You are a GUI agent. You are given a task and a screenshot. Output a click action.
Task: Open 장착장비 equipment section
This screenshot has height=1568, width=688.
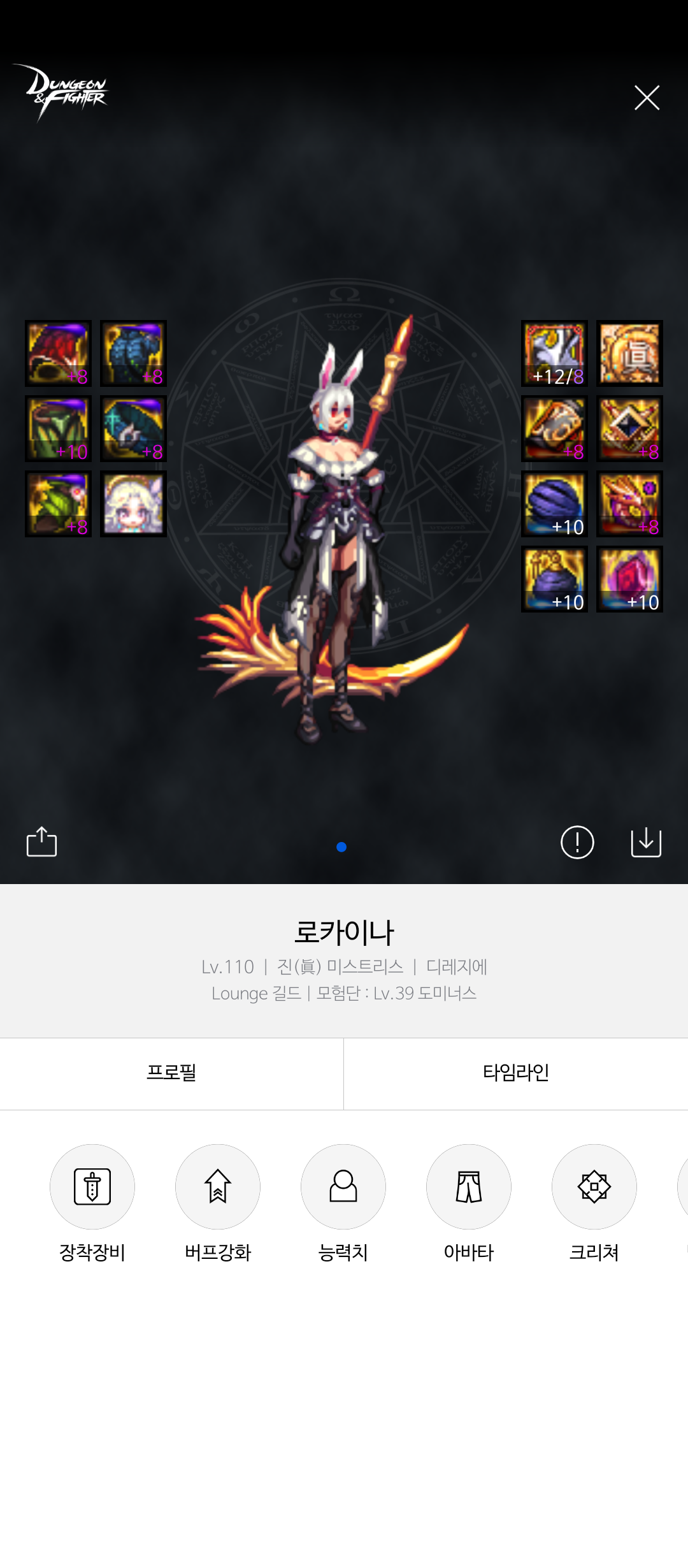[x=92, y=1186]
